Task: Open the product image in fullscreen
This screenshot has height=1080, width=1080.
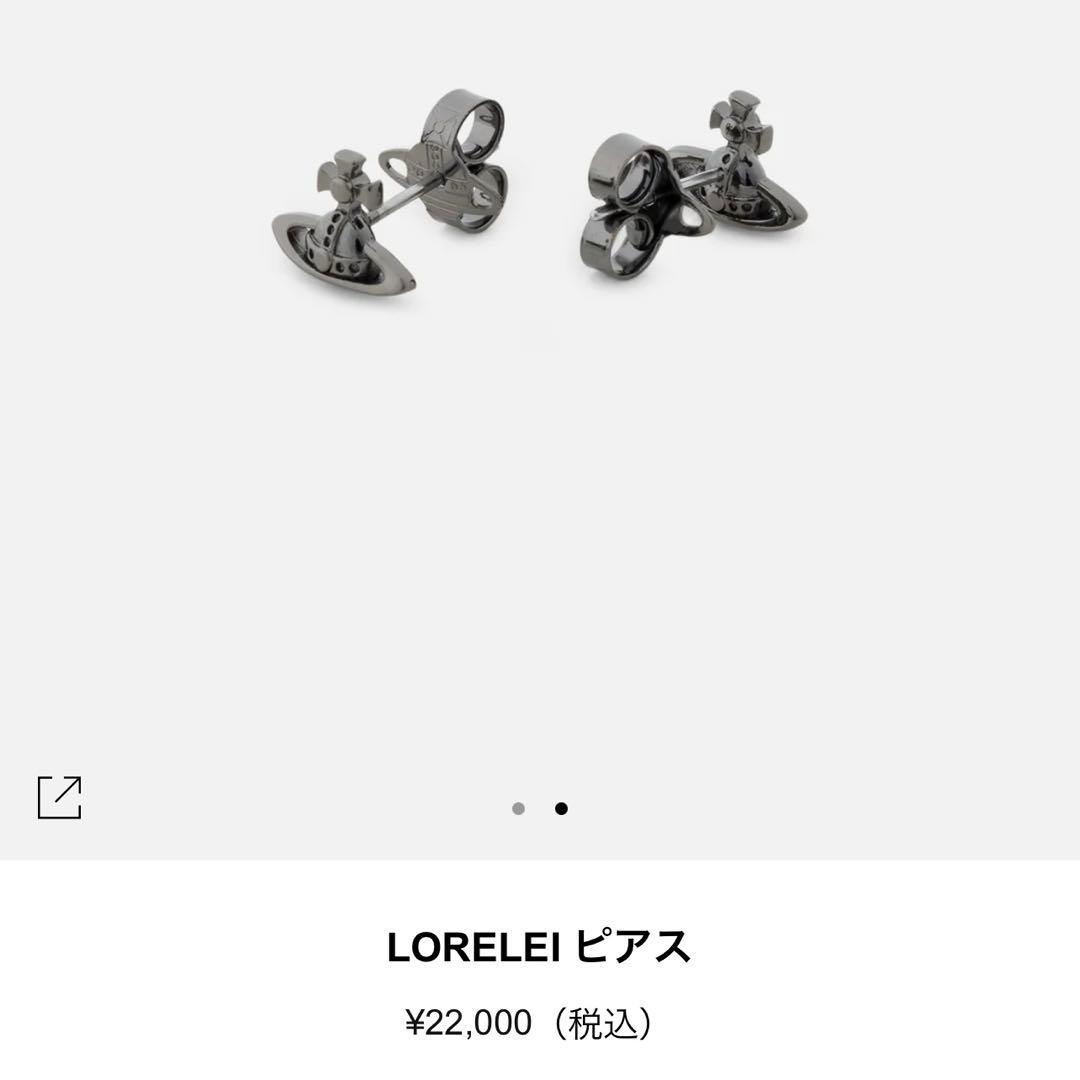Action: (59, 797)
